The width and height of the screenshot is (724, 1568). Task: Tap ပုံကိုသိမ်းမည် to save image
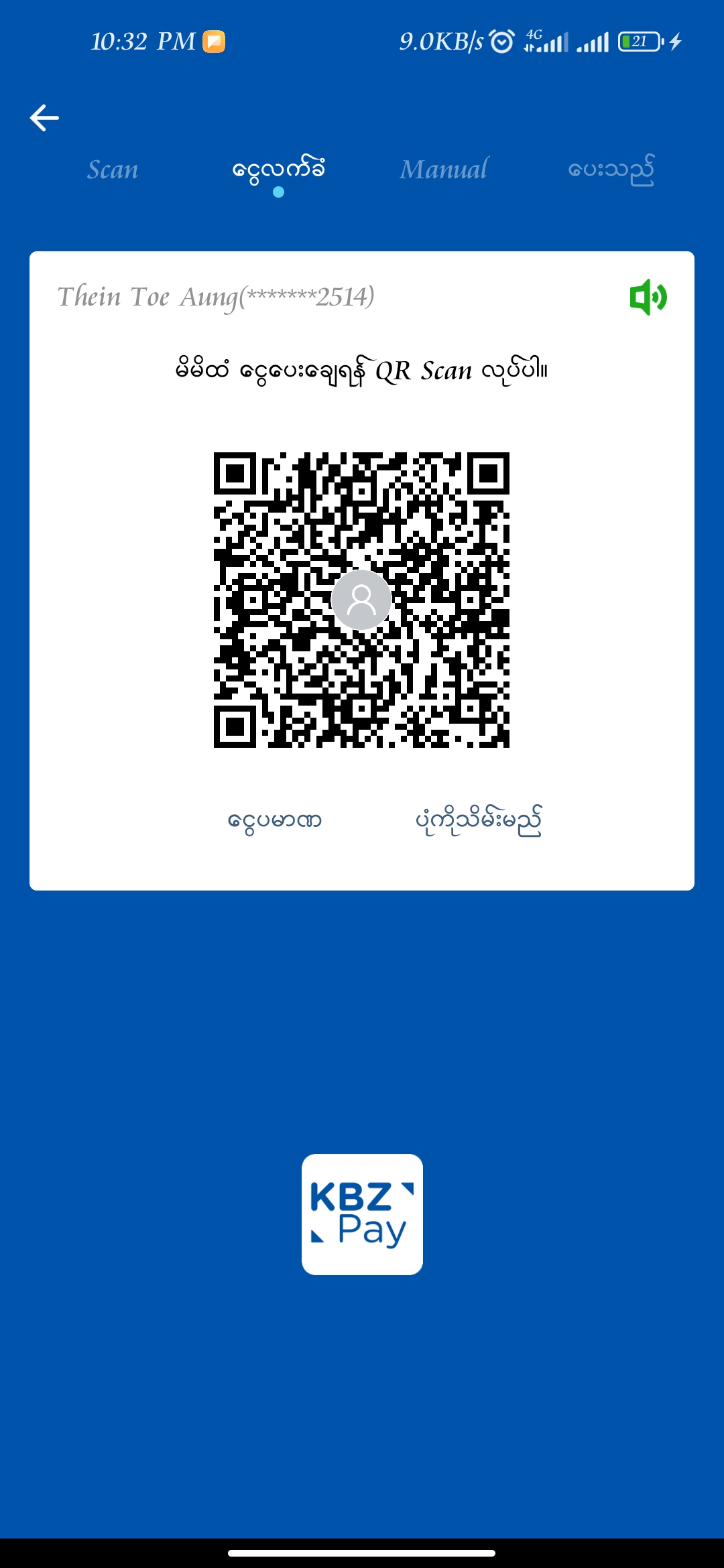tap(478, 821)
